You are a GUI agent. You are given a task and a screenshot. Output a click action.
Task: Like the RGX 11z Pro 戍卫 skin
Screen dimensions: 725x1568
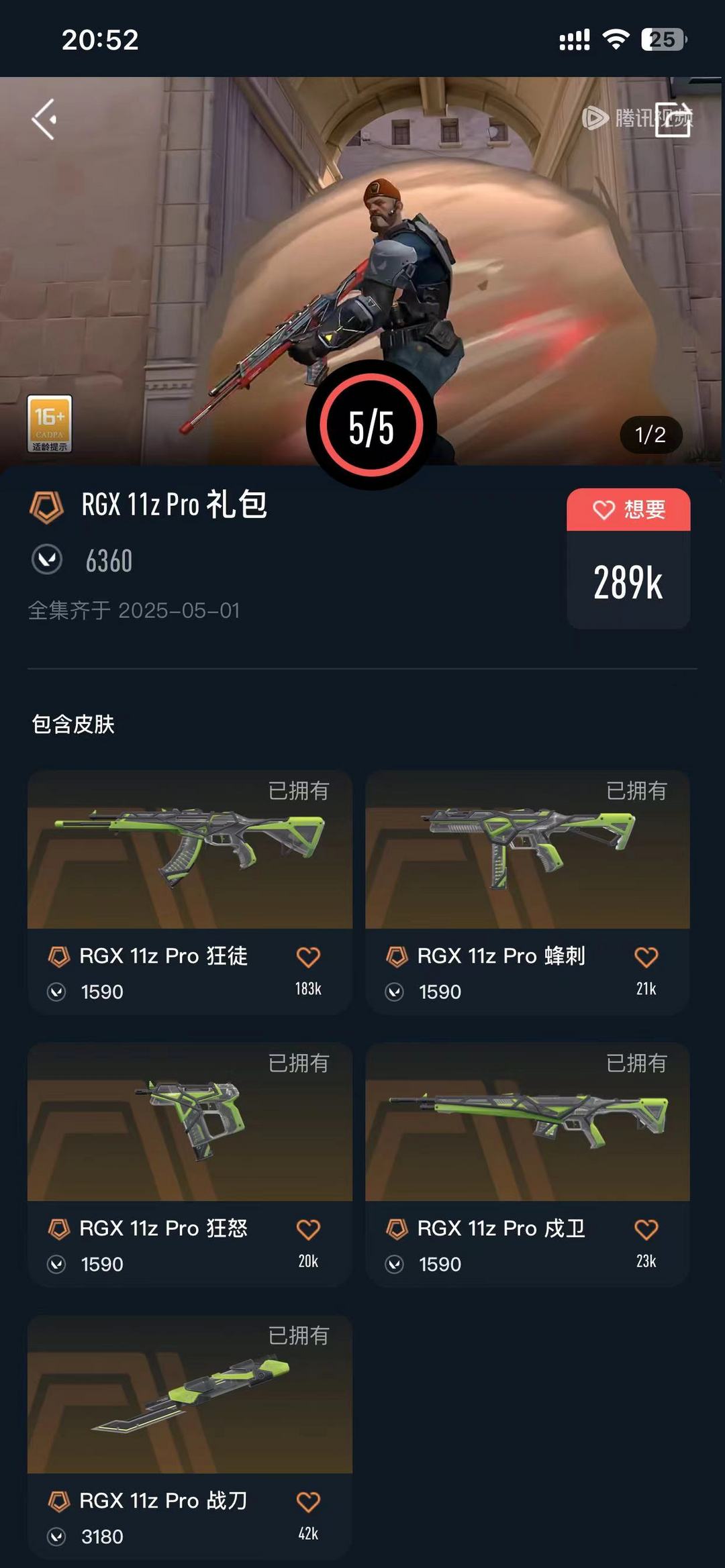click(646, 1229)
